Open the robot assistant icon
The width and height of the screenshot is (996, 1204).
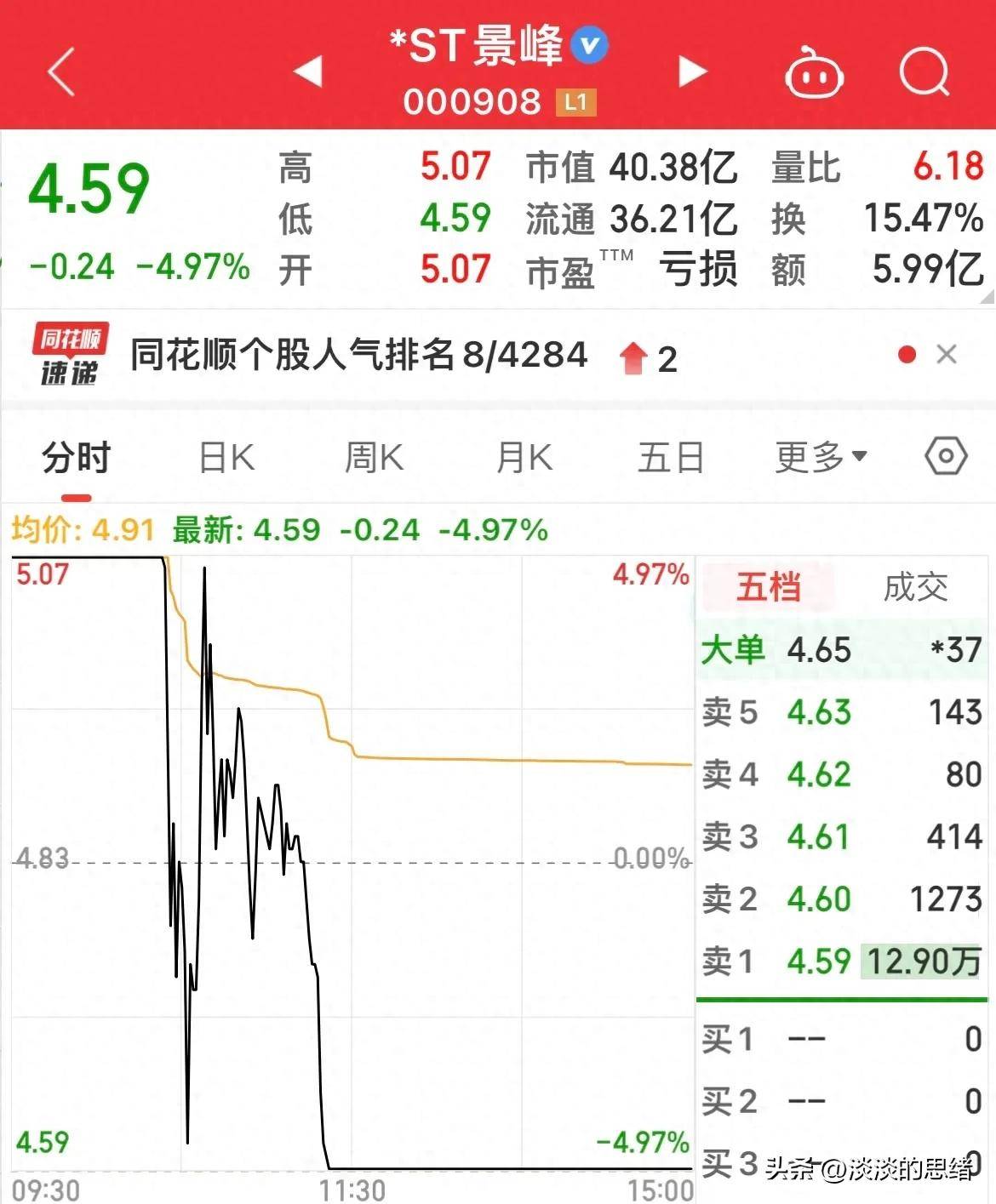(813, 74)
